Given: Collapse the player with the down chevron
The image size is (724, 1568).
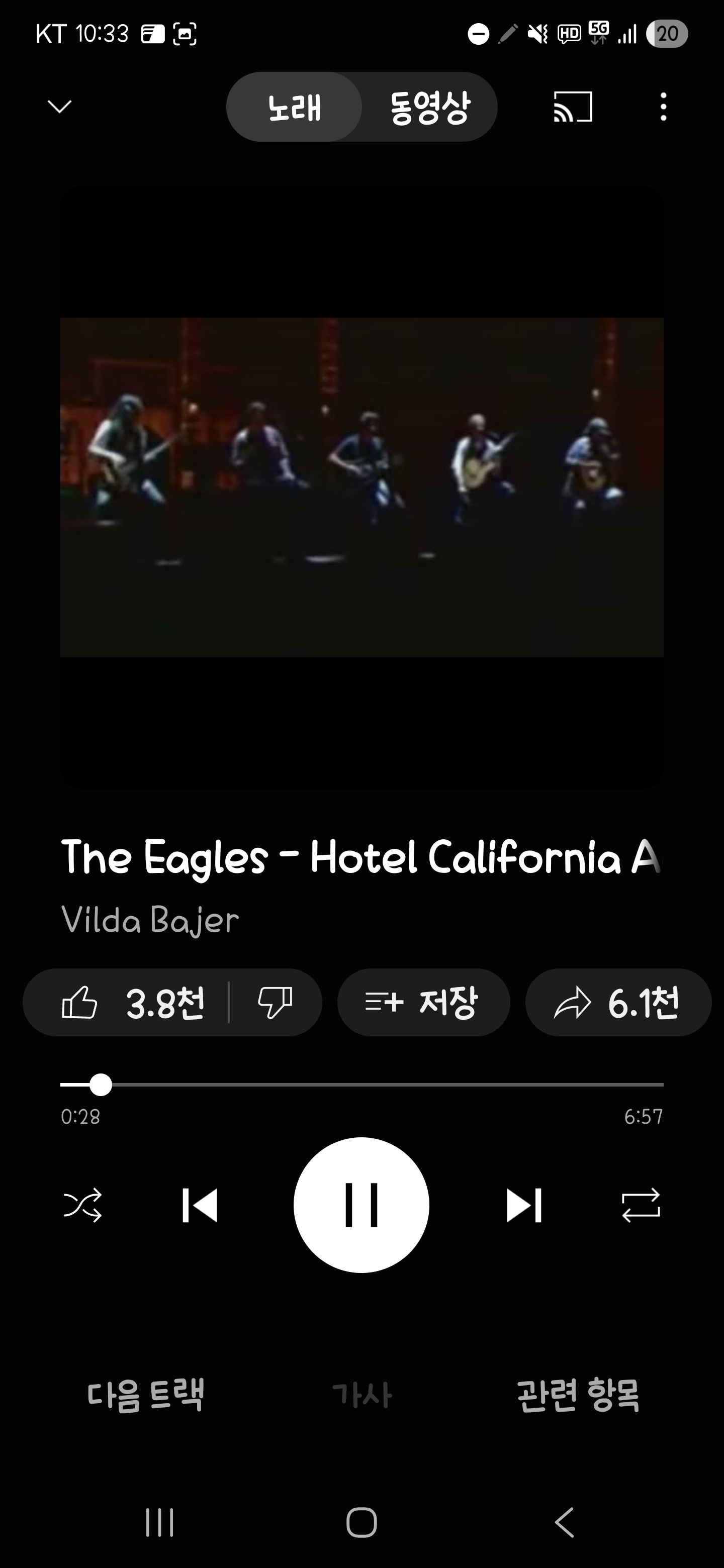Looking at the screenshot, I should (60, 107).
